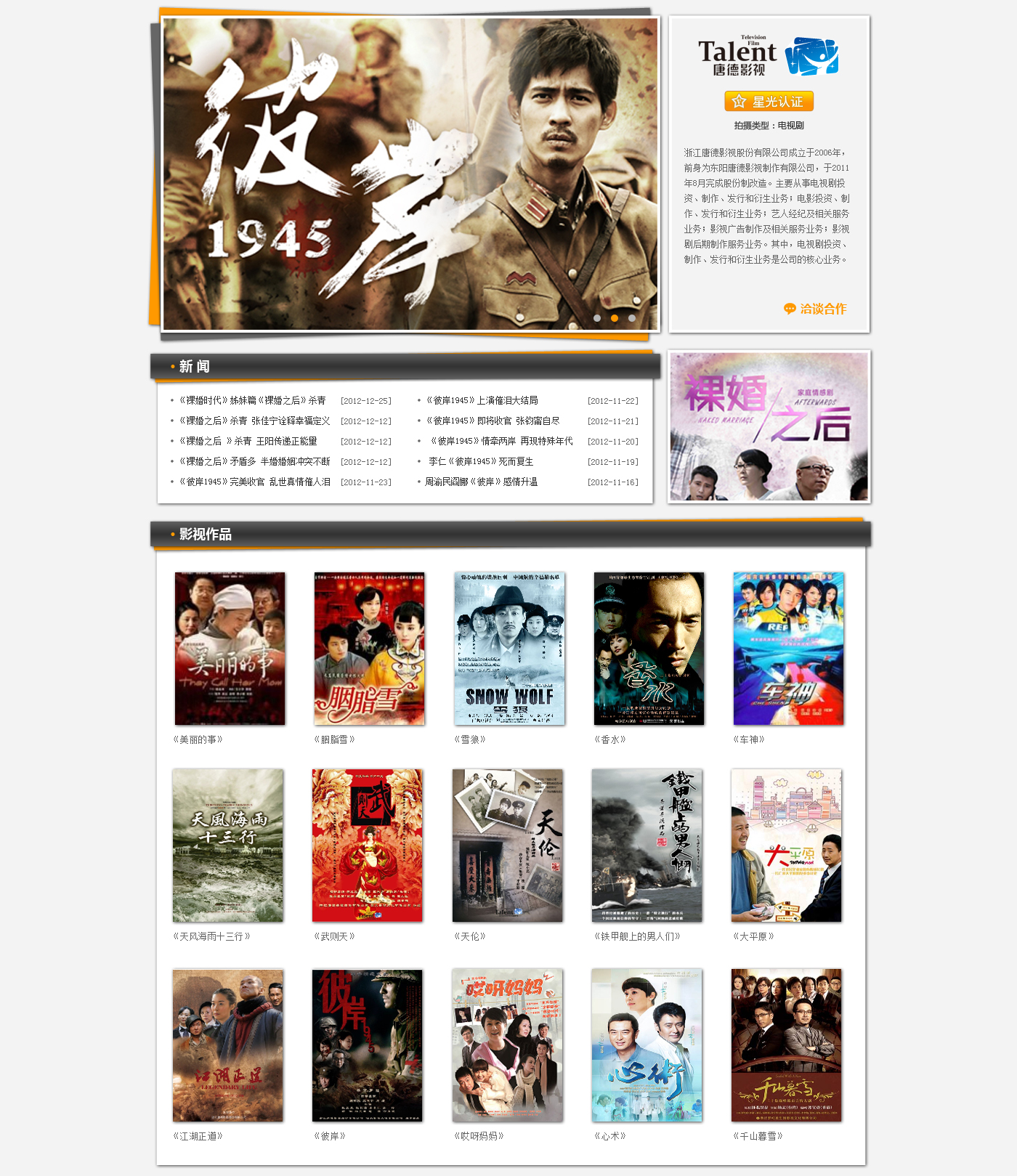View the 心术 drama poster
Viewport: 1017px width, 1176px height.
pos(647,1045)
